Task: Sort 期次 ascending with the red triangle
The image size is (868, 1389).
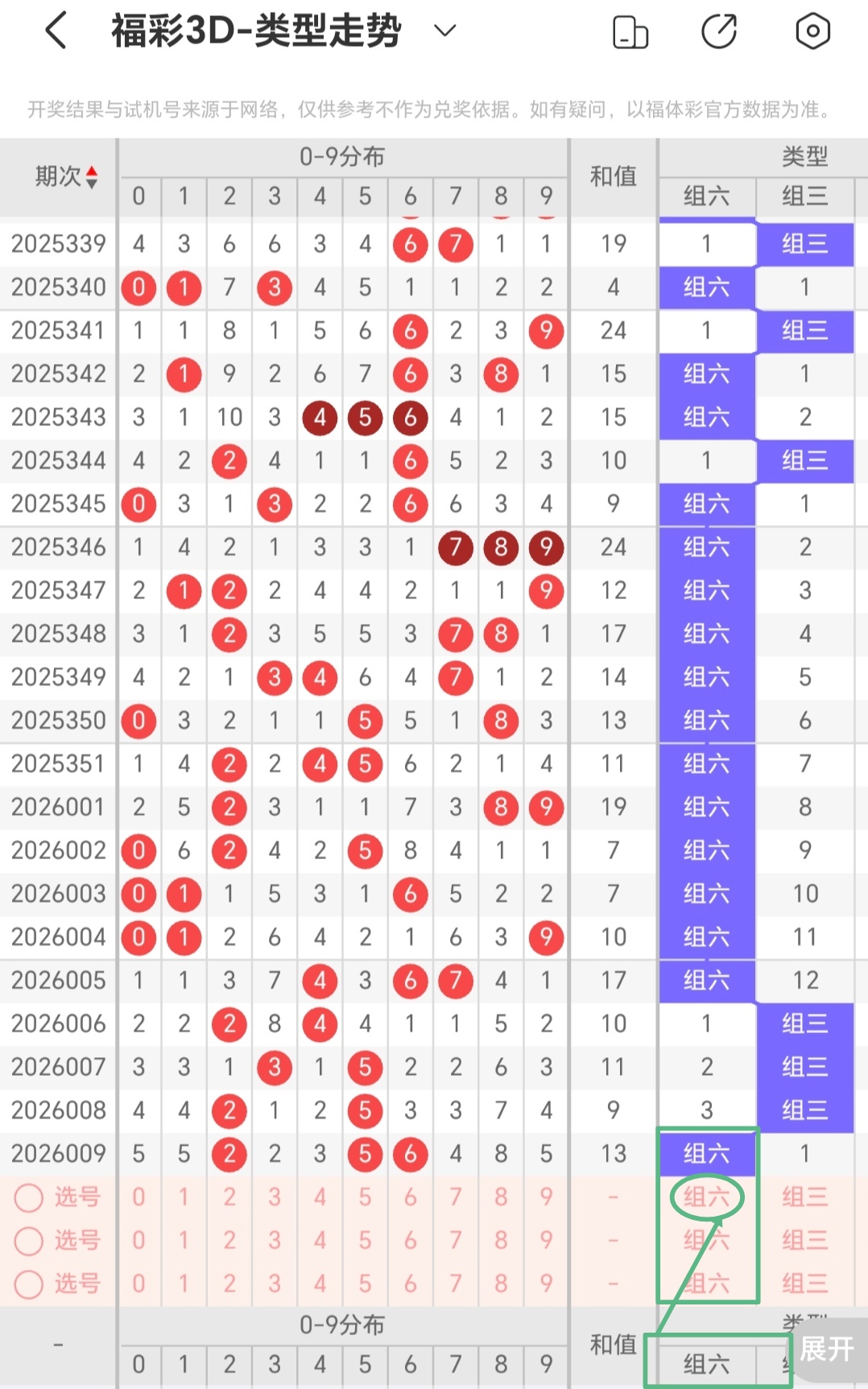Action: (93, 172)
